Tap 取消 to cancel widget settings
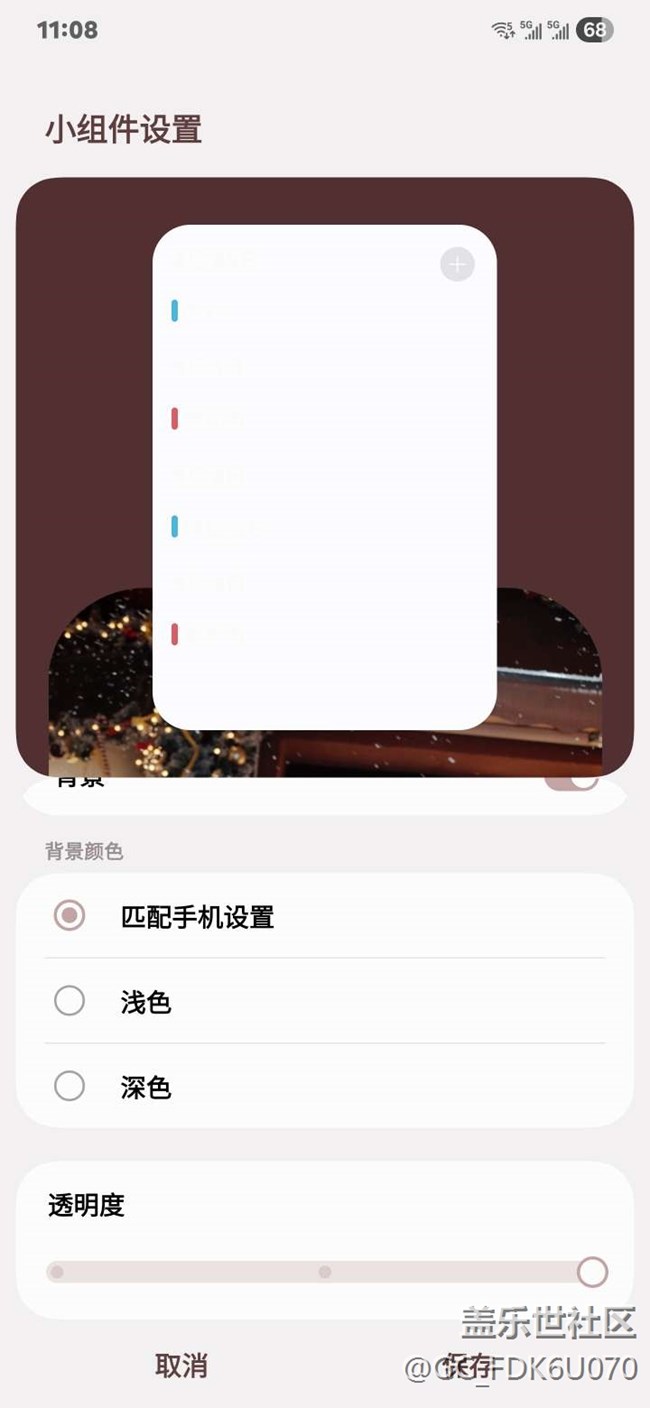 (181, 1365)
